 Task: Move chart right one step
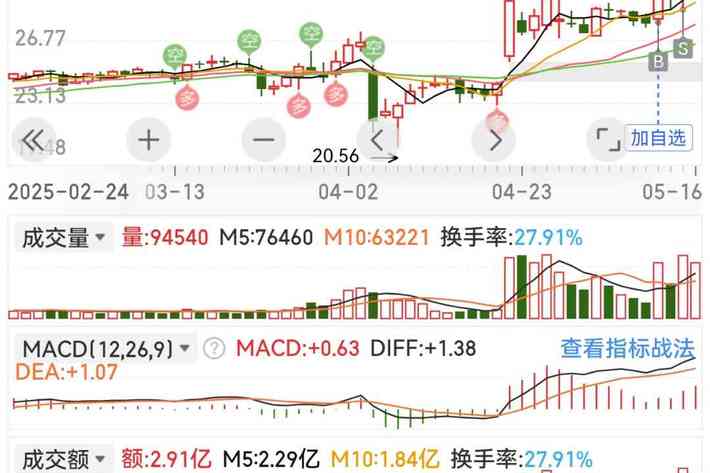(x=493, y=139)
